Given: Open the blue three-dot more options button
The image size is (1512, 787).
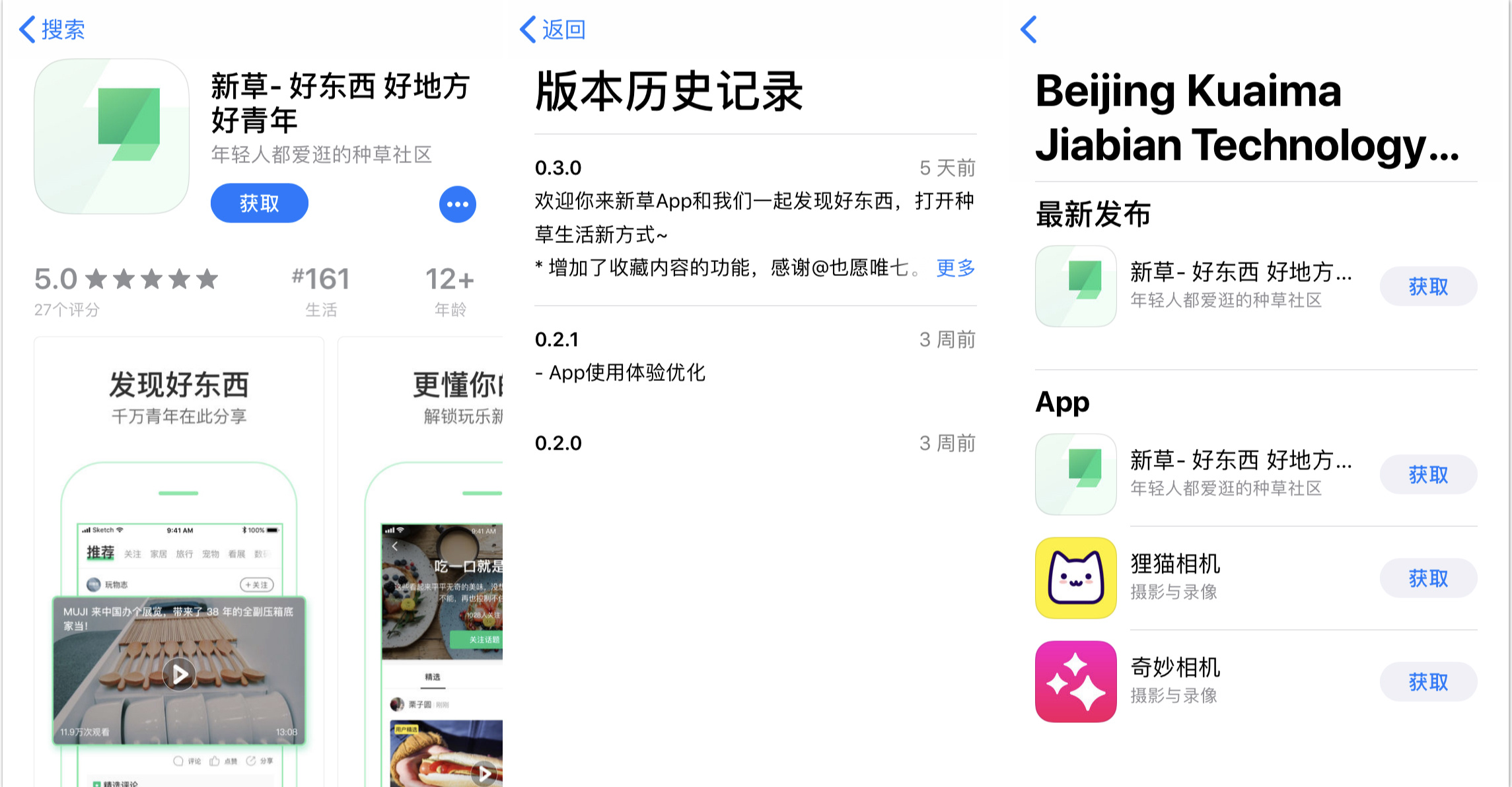Looking at the screenshot, I should pos(457,204).
